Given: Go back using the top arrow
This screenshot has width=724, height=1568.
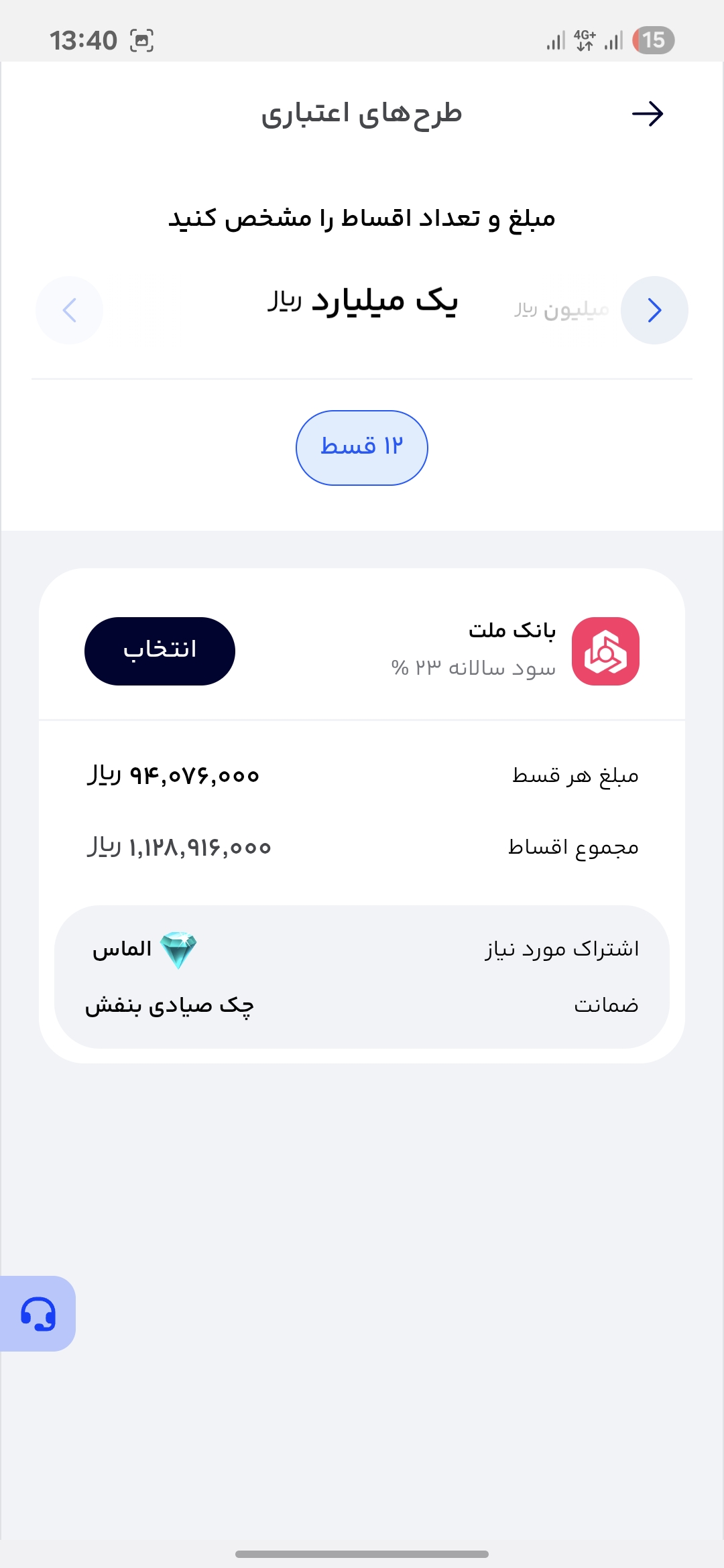Looking at the screenshot, I should 647,114.
